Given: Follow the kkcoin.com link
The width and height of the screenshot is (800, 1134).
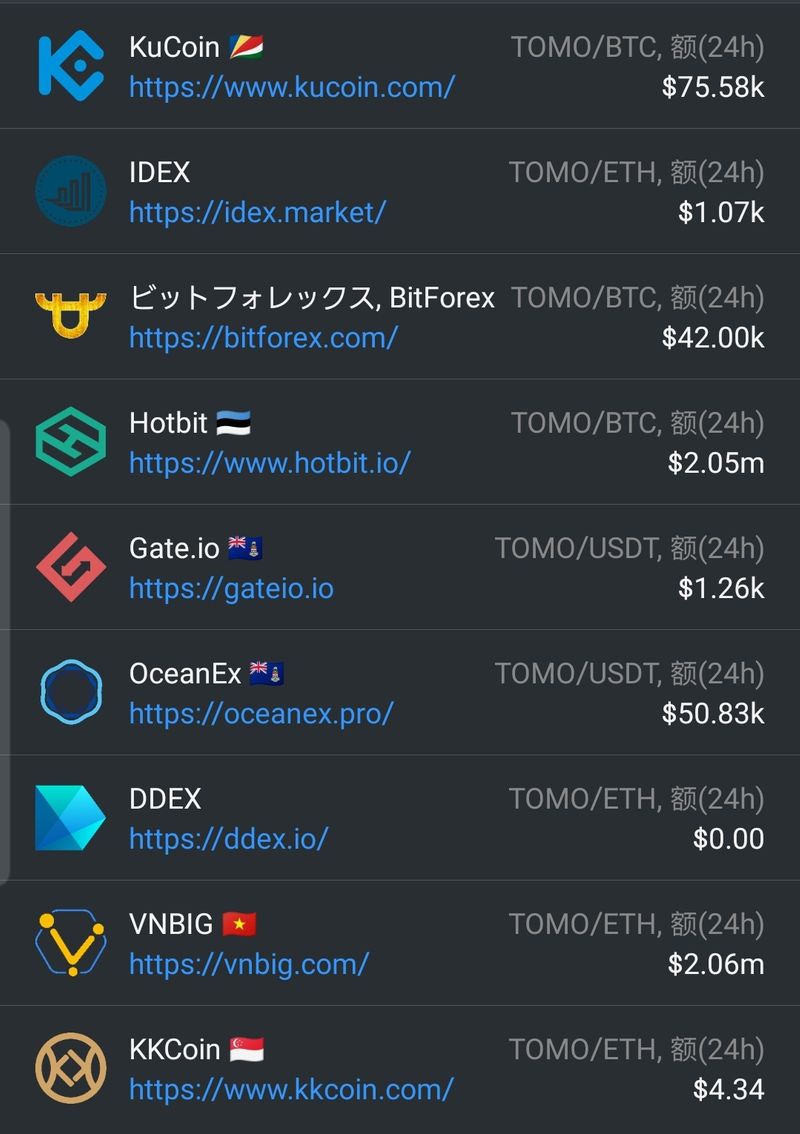Looking at the screenshot, I should point(291,1089).
